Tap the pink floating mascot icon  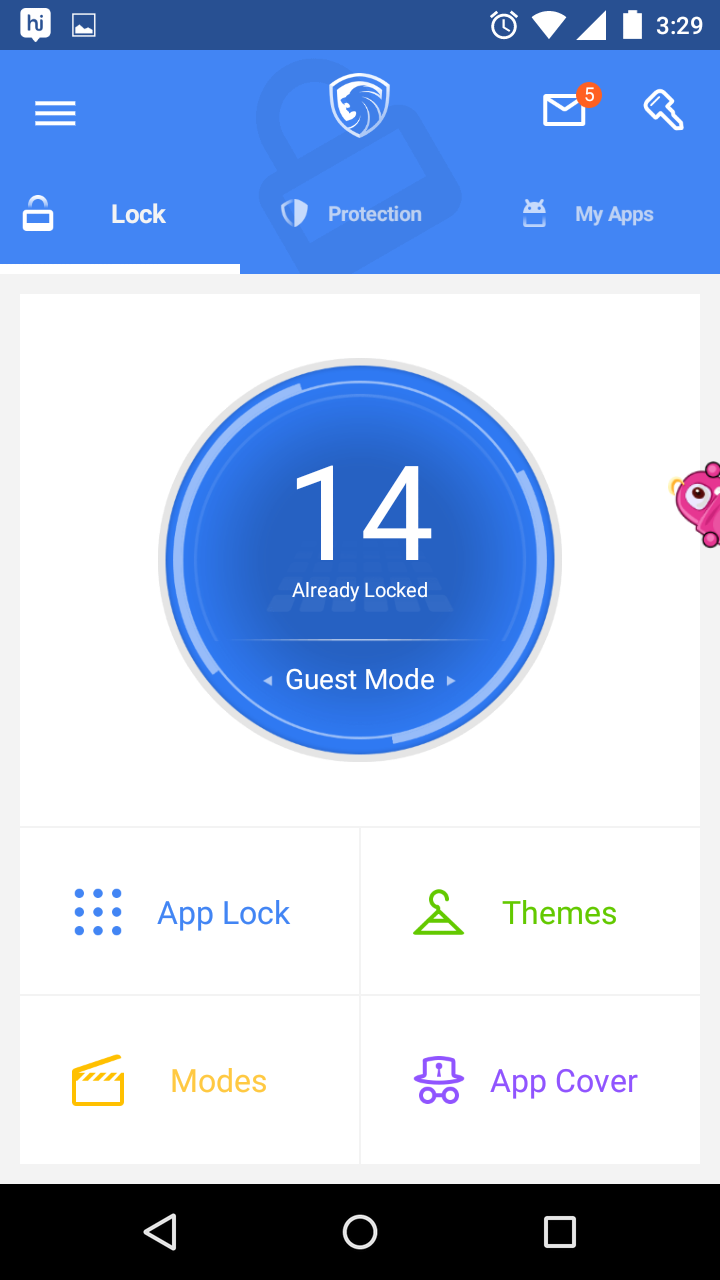[700, 504]
